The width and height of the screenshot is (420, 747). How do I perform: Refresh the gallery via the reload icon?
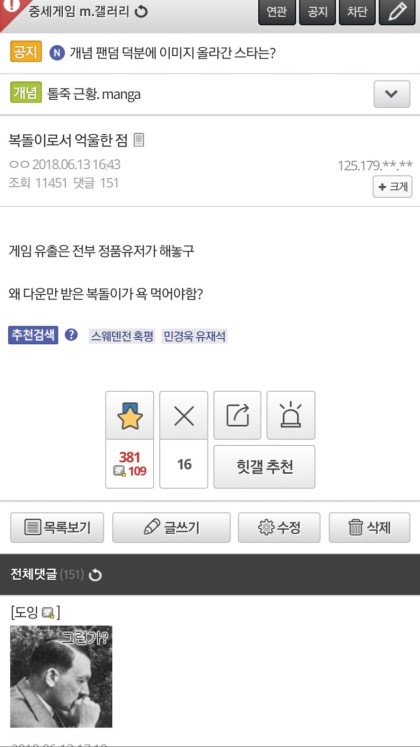pyautogui.click(x=141, y=12)
